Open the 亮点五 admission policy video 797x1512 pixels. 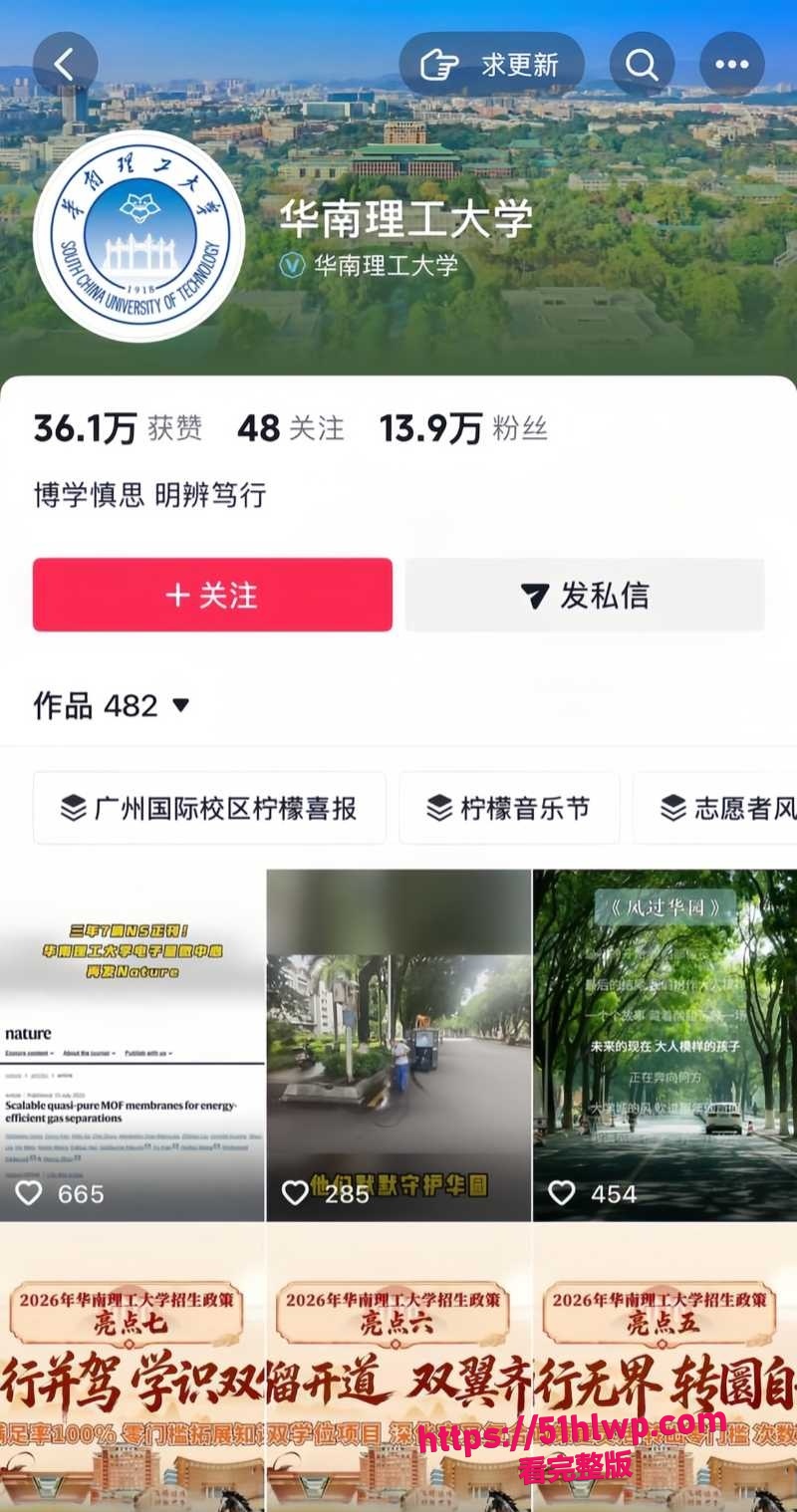[x=665, y=1368]
